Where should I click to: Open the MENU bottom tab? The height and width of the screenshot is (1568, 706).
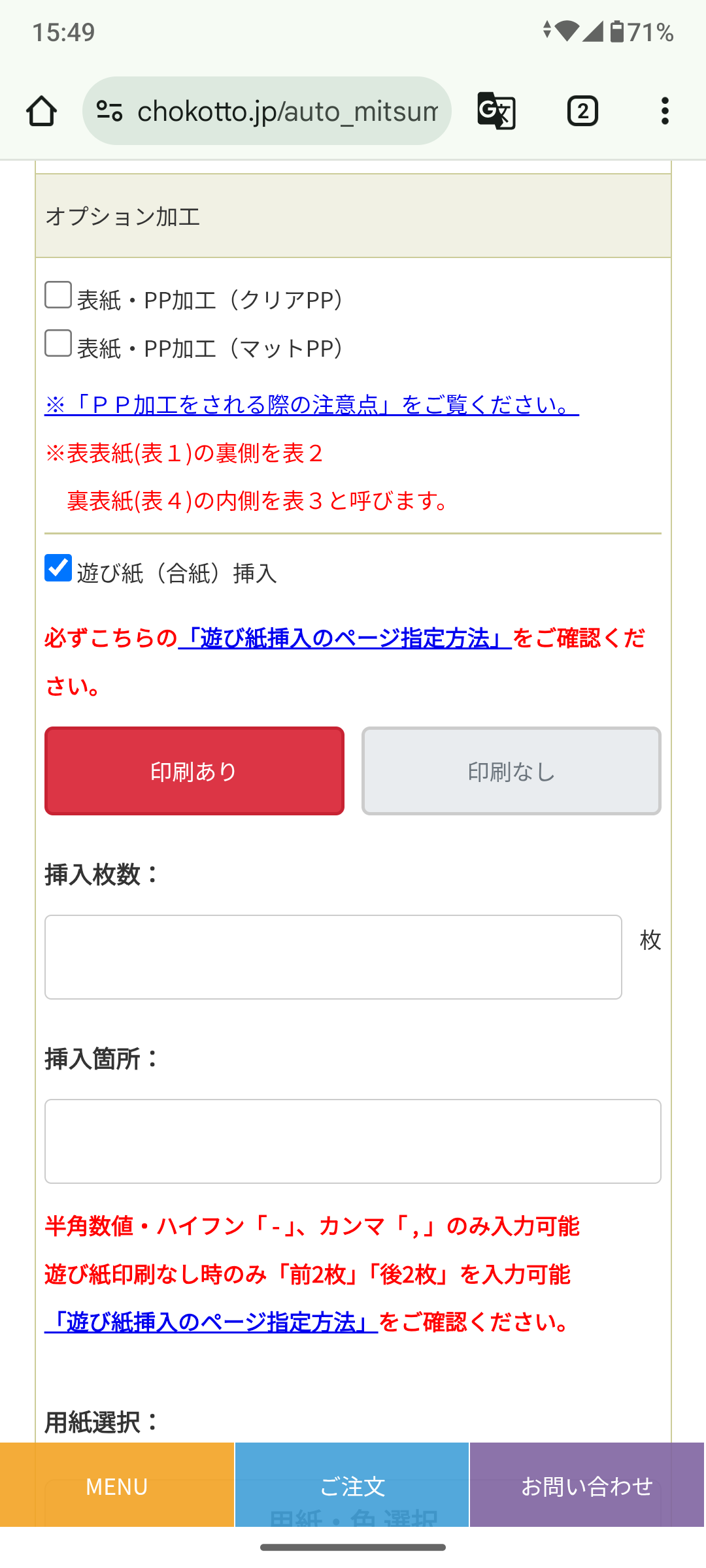pos(117,1485)
